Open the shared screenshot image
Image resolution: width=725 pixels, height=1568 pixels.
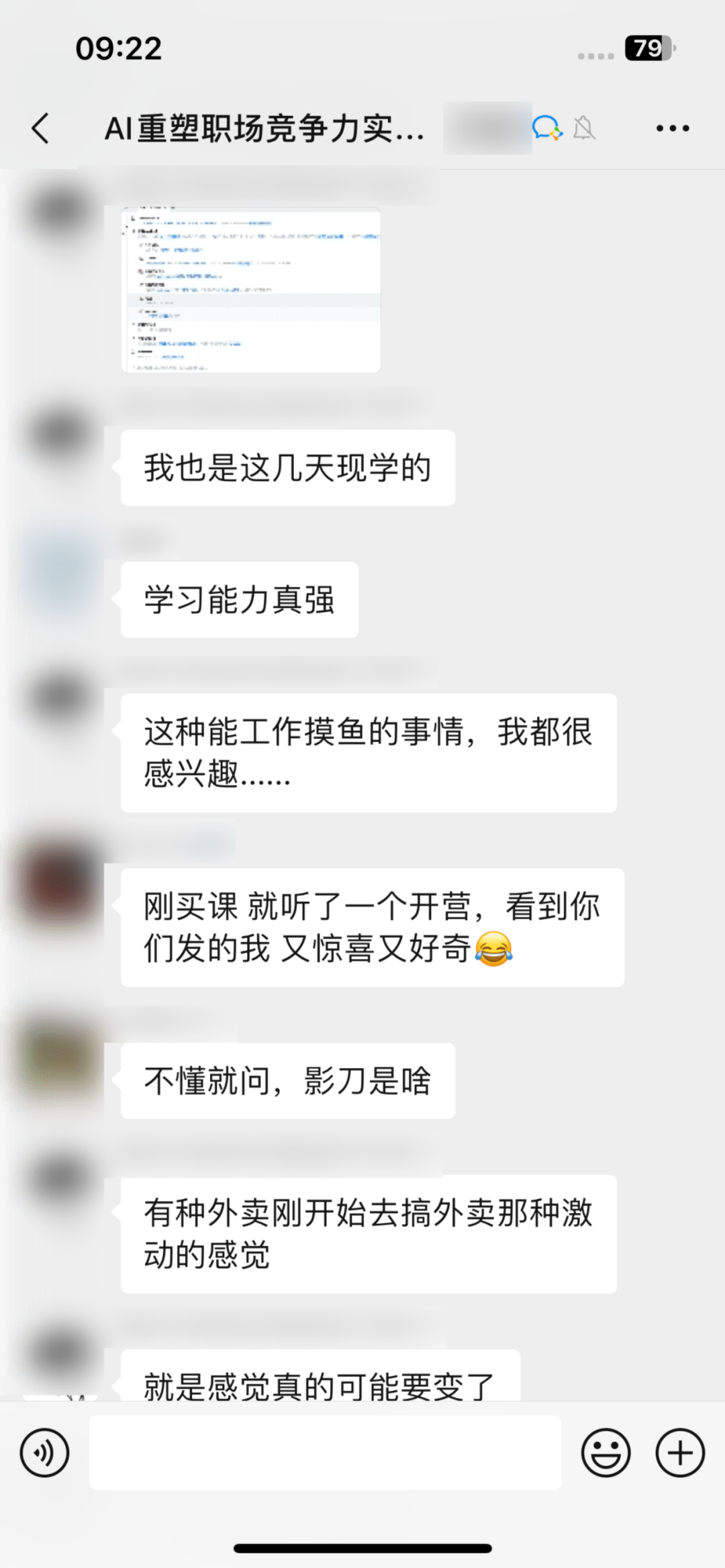[251, 290]
